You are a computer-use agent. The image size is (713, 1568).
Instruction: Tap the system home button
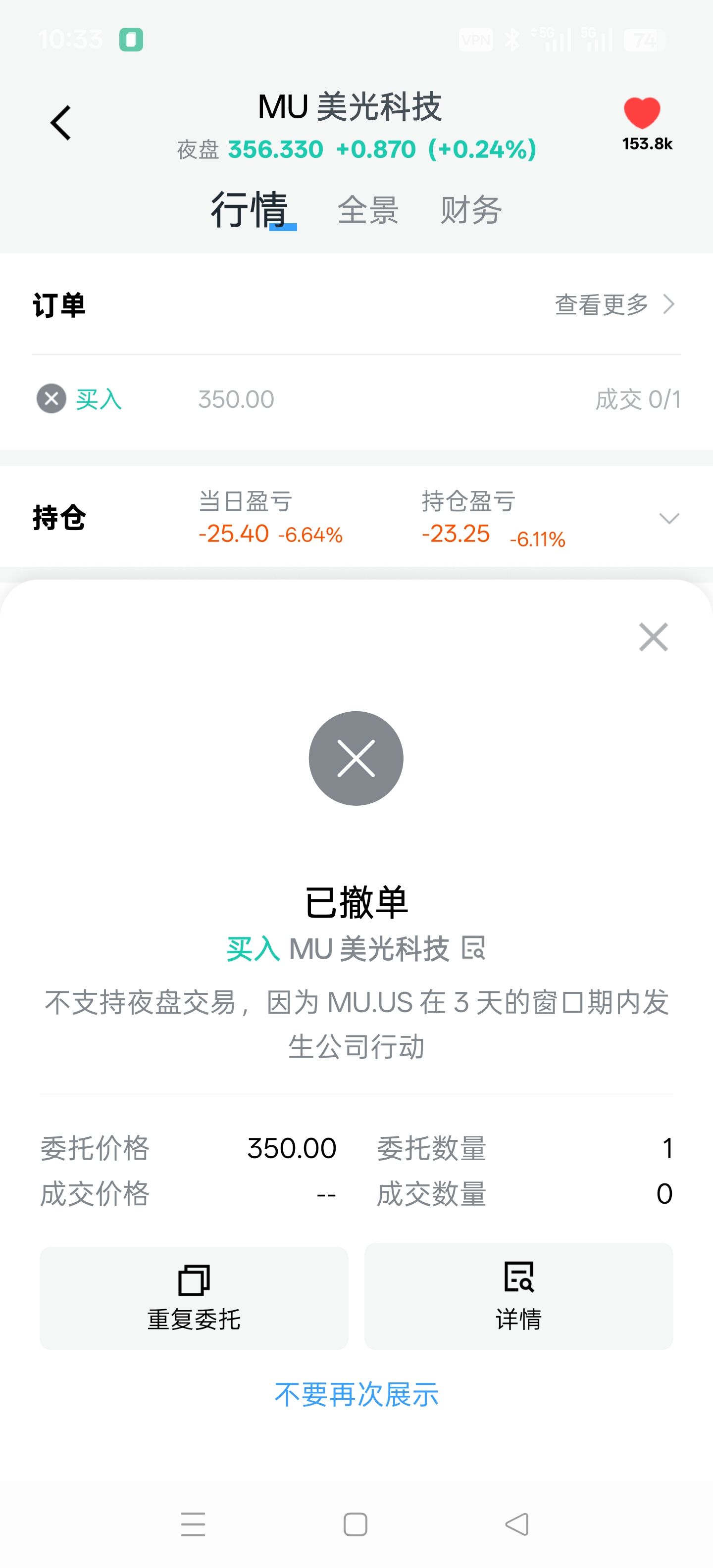tap(356, 1524)
